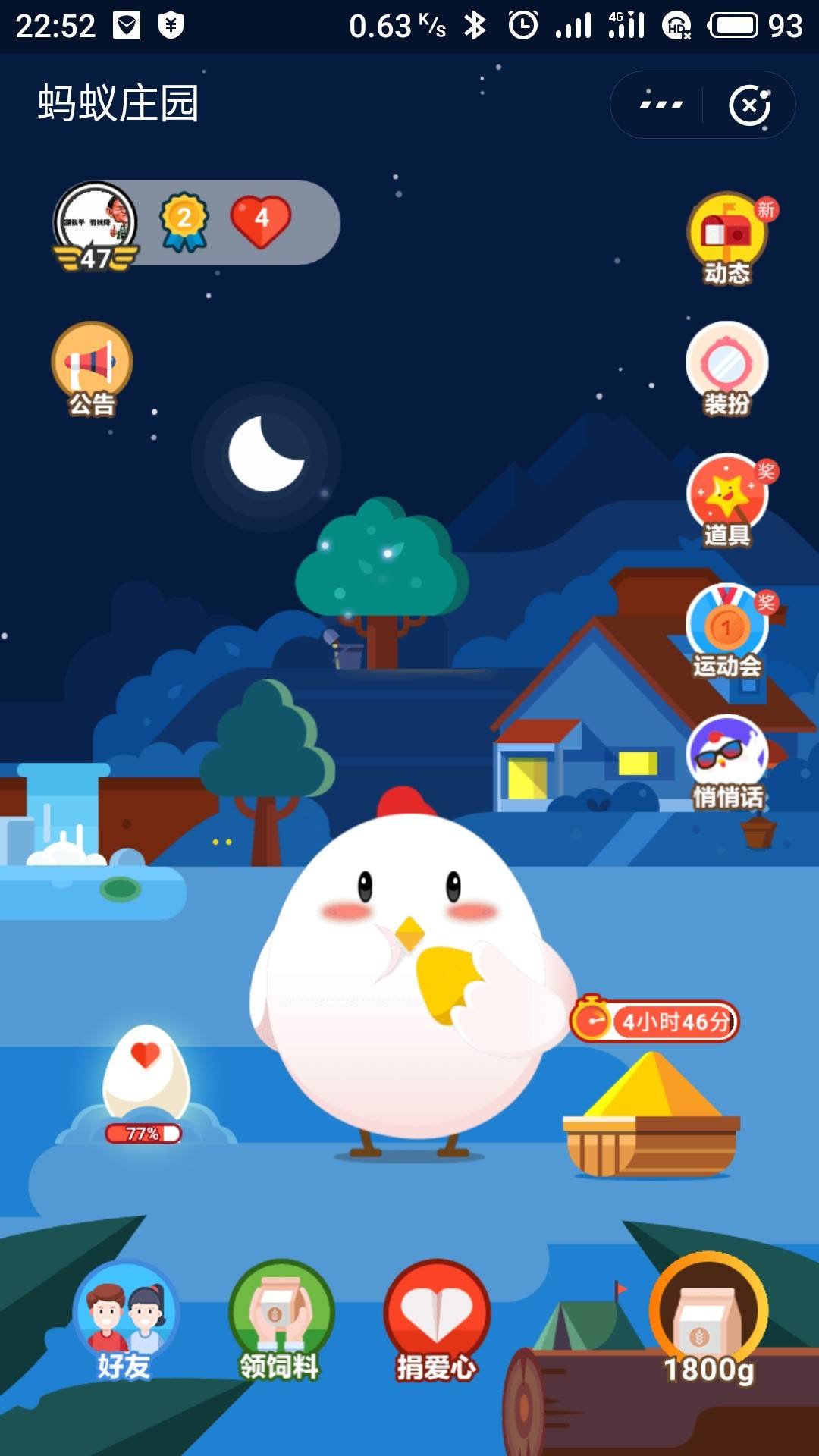Screen dimensions: 819x1456
Task: Open the 好友 friends list
Action: (x=125, y=1319)
